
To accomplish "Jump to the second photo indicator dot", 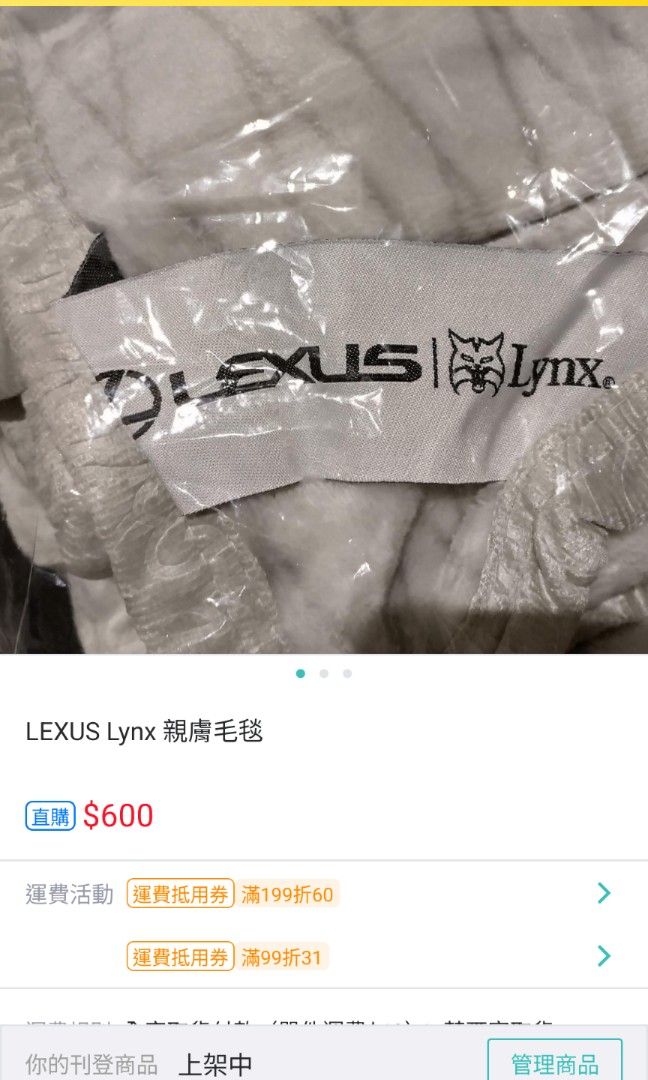I will coord(324,674).
